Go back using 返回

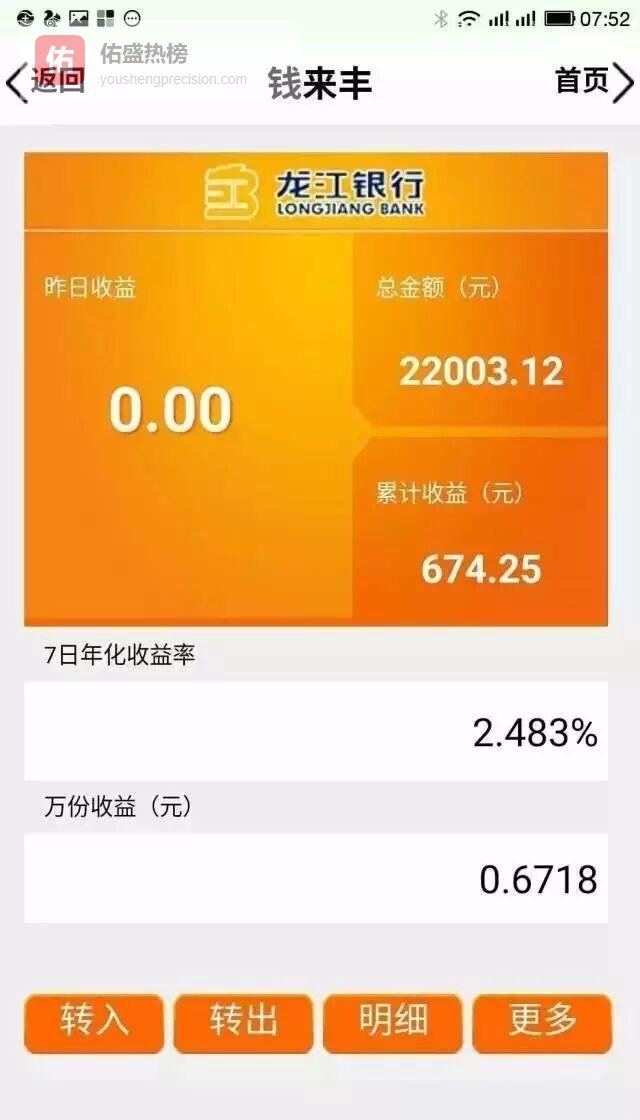click(x=45, y=82)
